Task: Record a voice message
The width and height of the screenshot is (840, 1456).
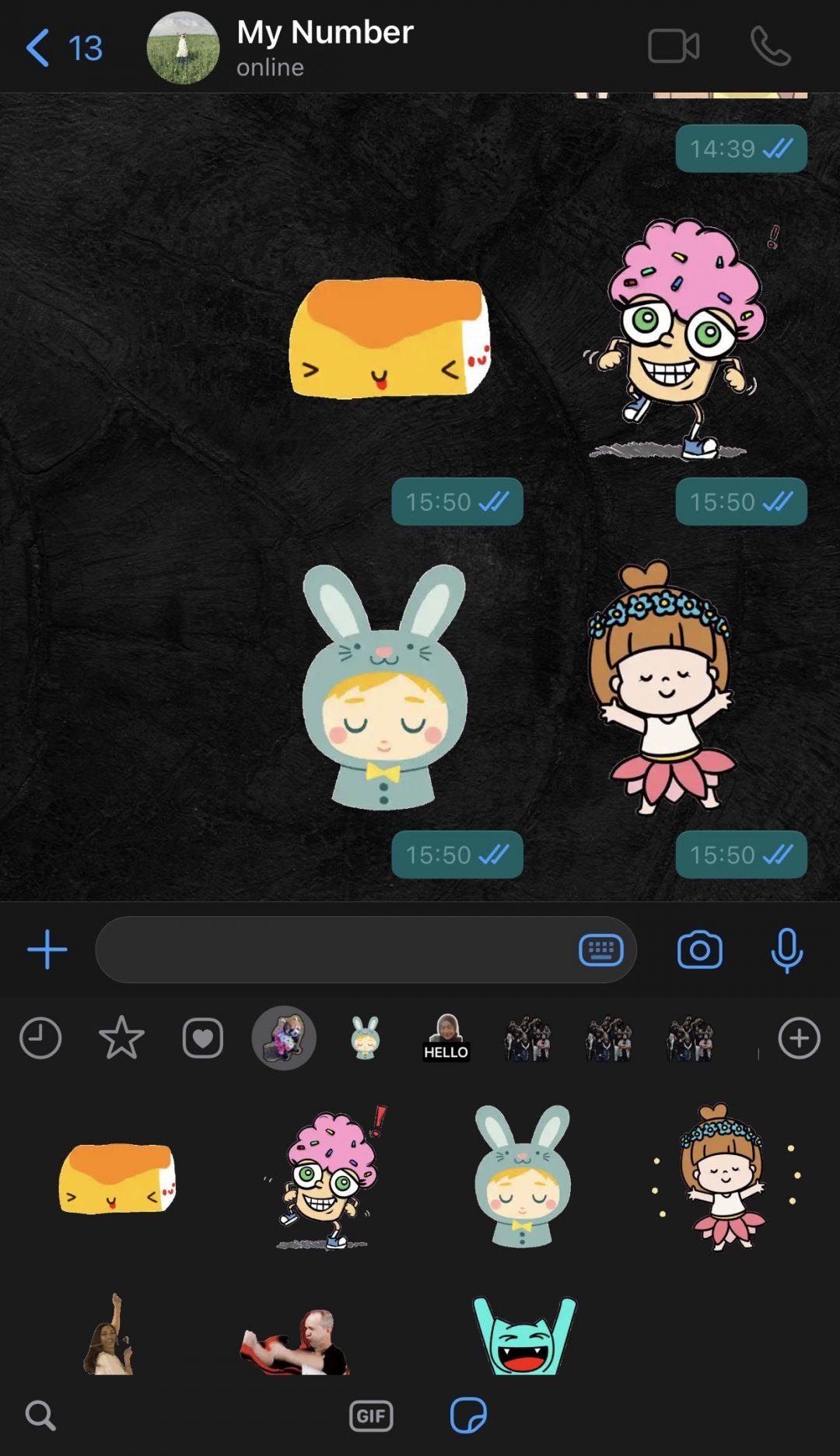Action: click(786, 950)
